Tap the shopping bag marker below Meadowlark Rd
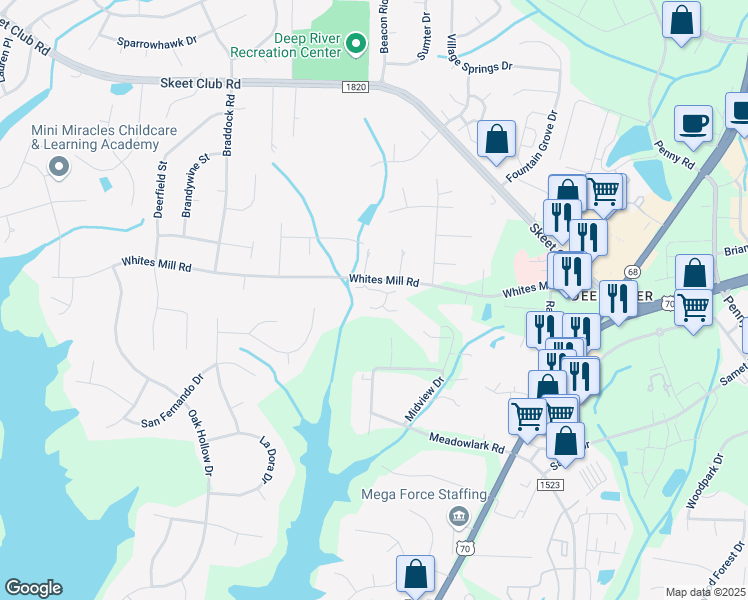 565,442
